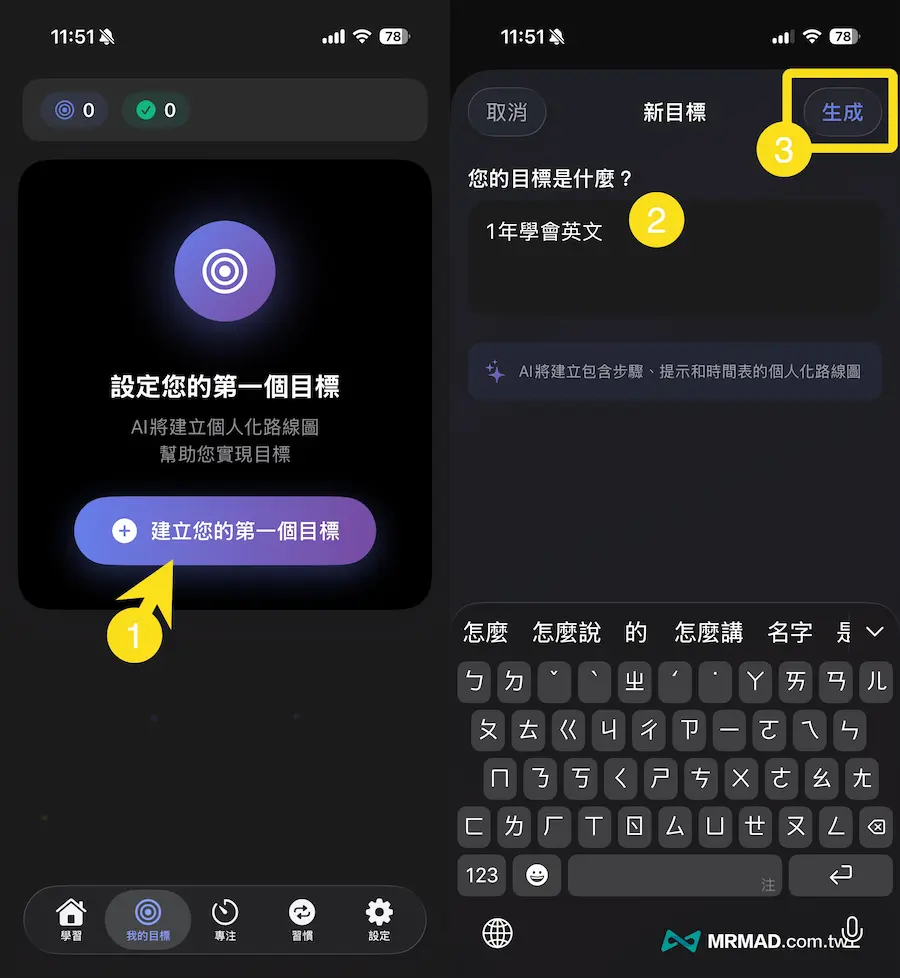
Task: Collapse the predictive text bar chevron
Action: (x=874, y=631)
